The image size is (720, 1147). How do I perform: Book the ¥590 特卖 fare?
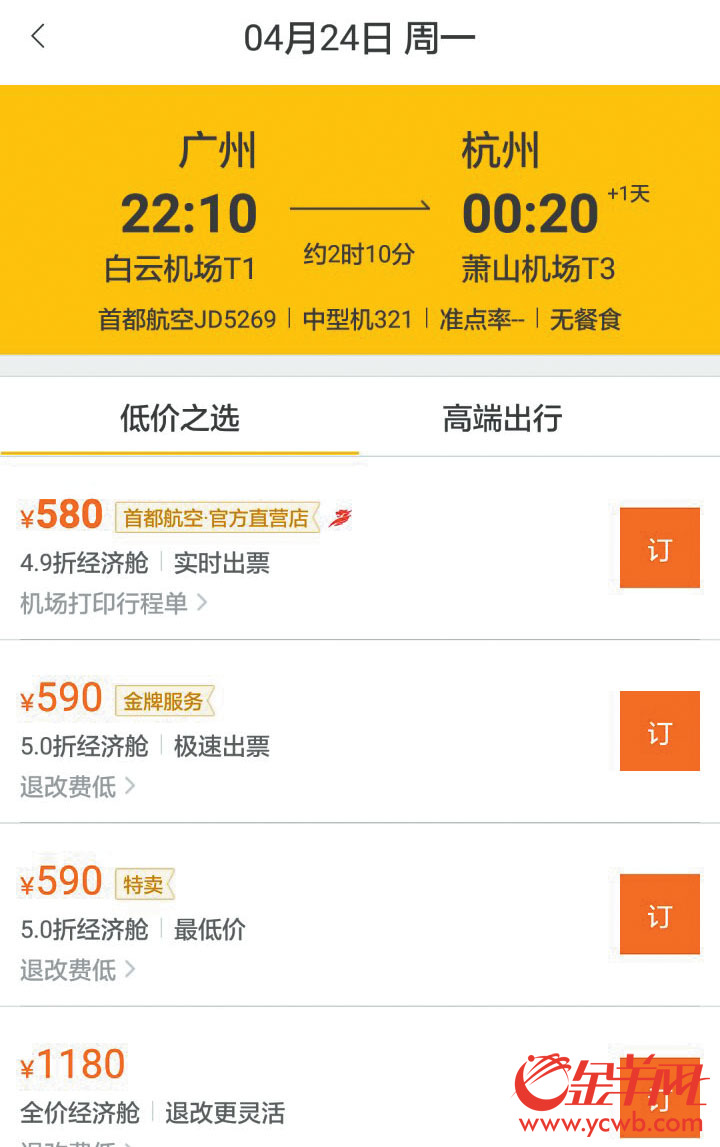pos(659,914)
